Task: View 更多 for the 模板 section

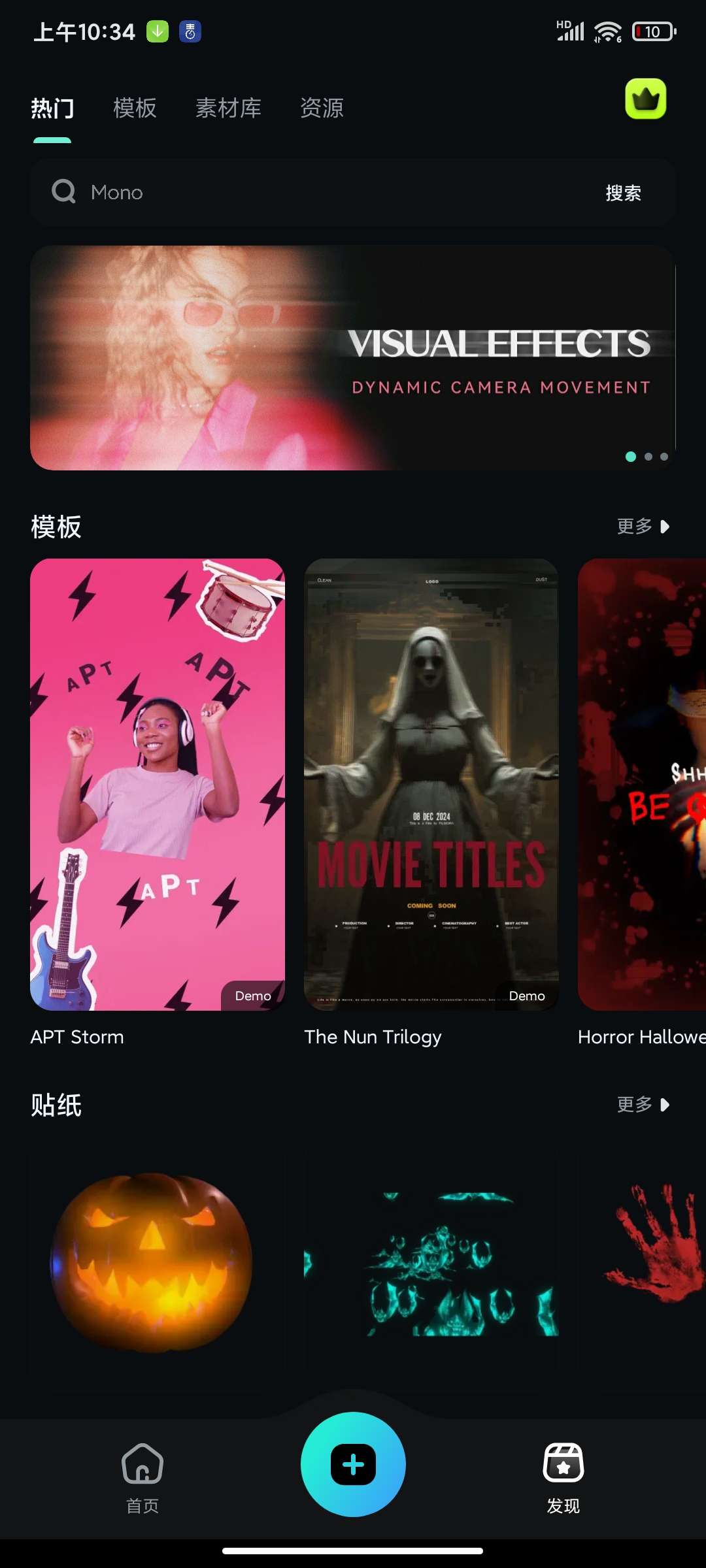Action: point(643,527)
